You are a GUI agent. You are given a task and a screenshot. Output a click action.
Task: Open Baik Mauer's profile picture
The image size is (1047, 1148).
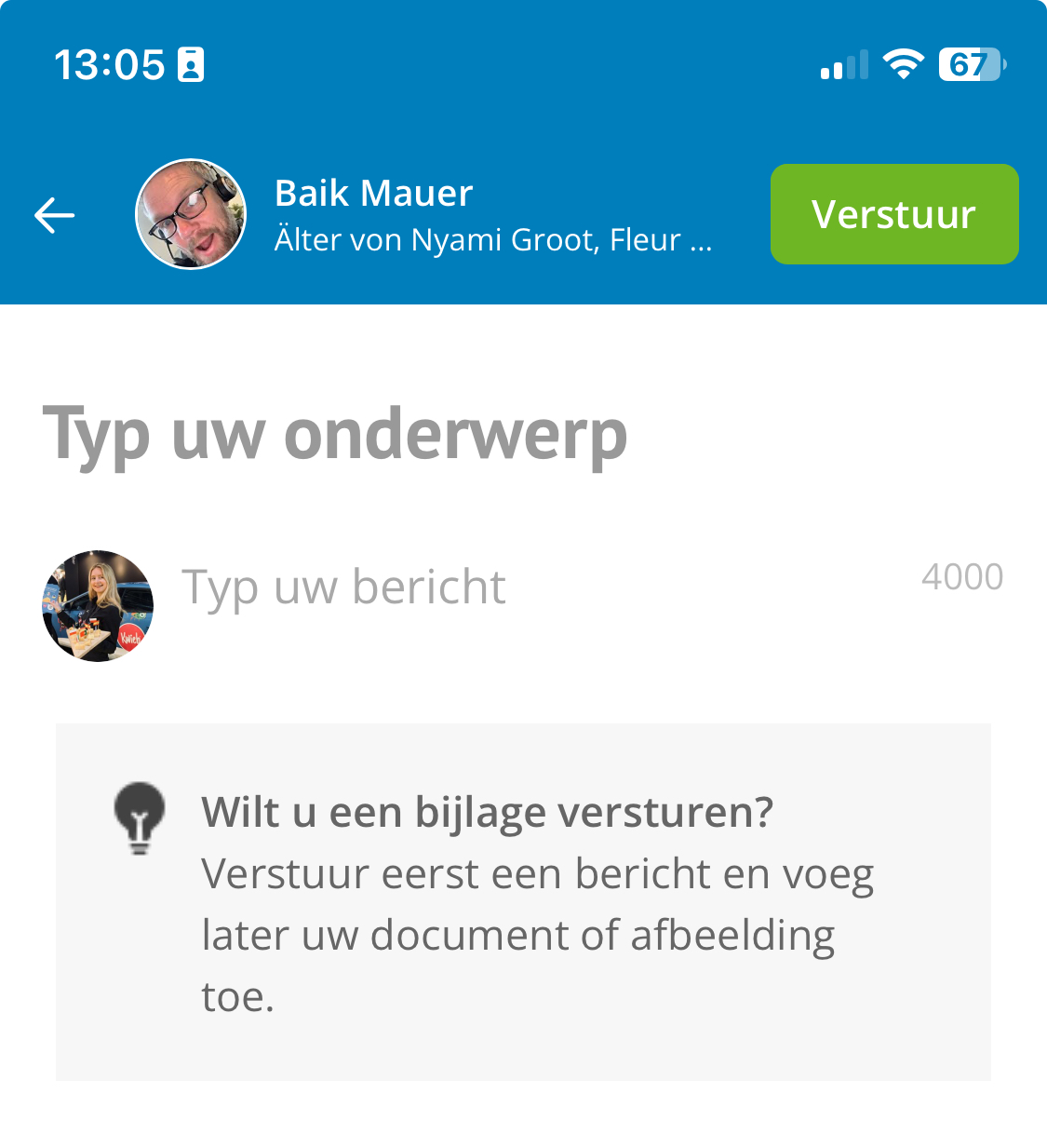pyautogui.click(x=192, y=214)
